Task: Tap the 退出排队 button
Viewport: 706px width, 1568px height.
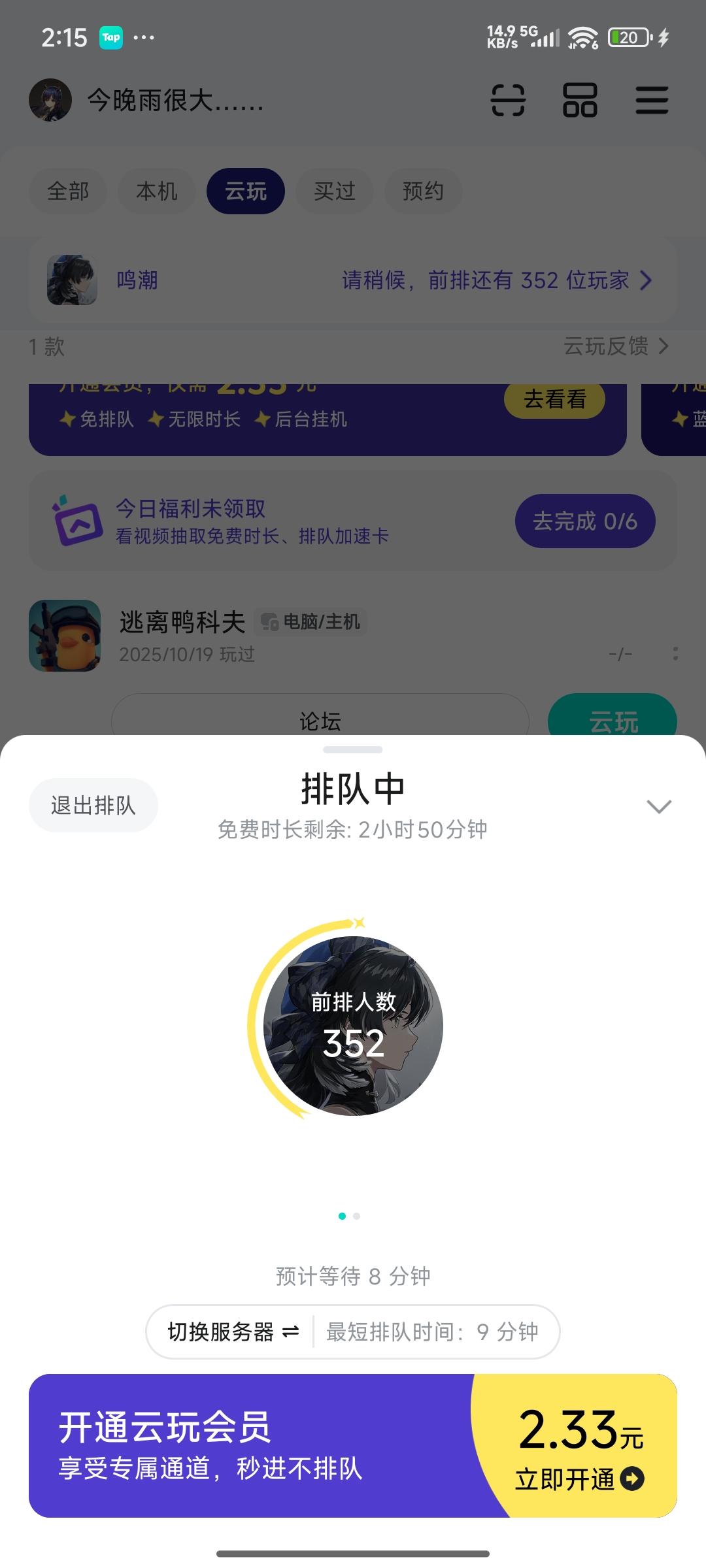Action: click(x=93, y=805)
